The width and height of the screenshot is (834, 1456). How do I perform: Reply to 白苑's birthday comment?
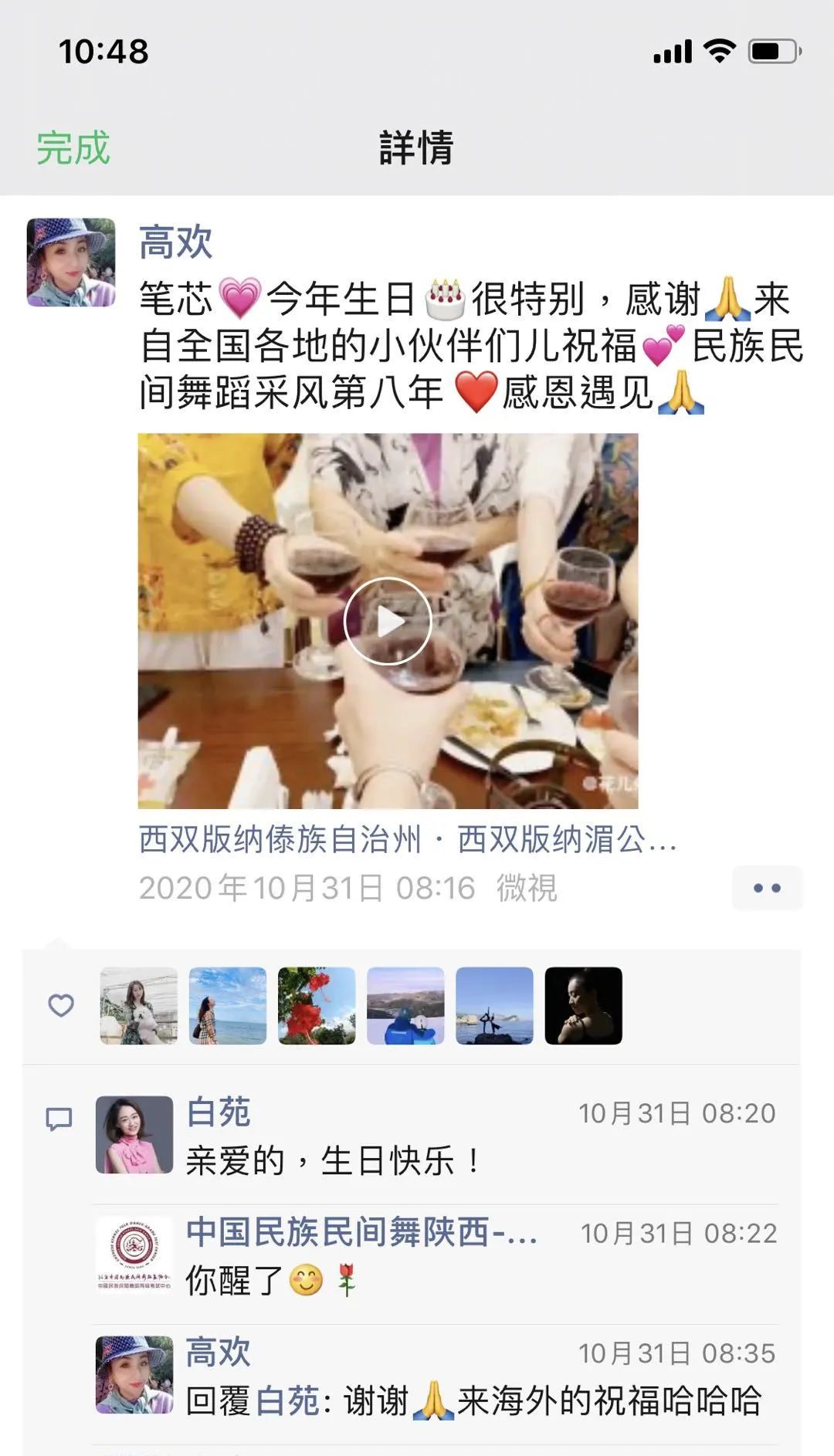tap(332, 1160)
